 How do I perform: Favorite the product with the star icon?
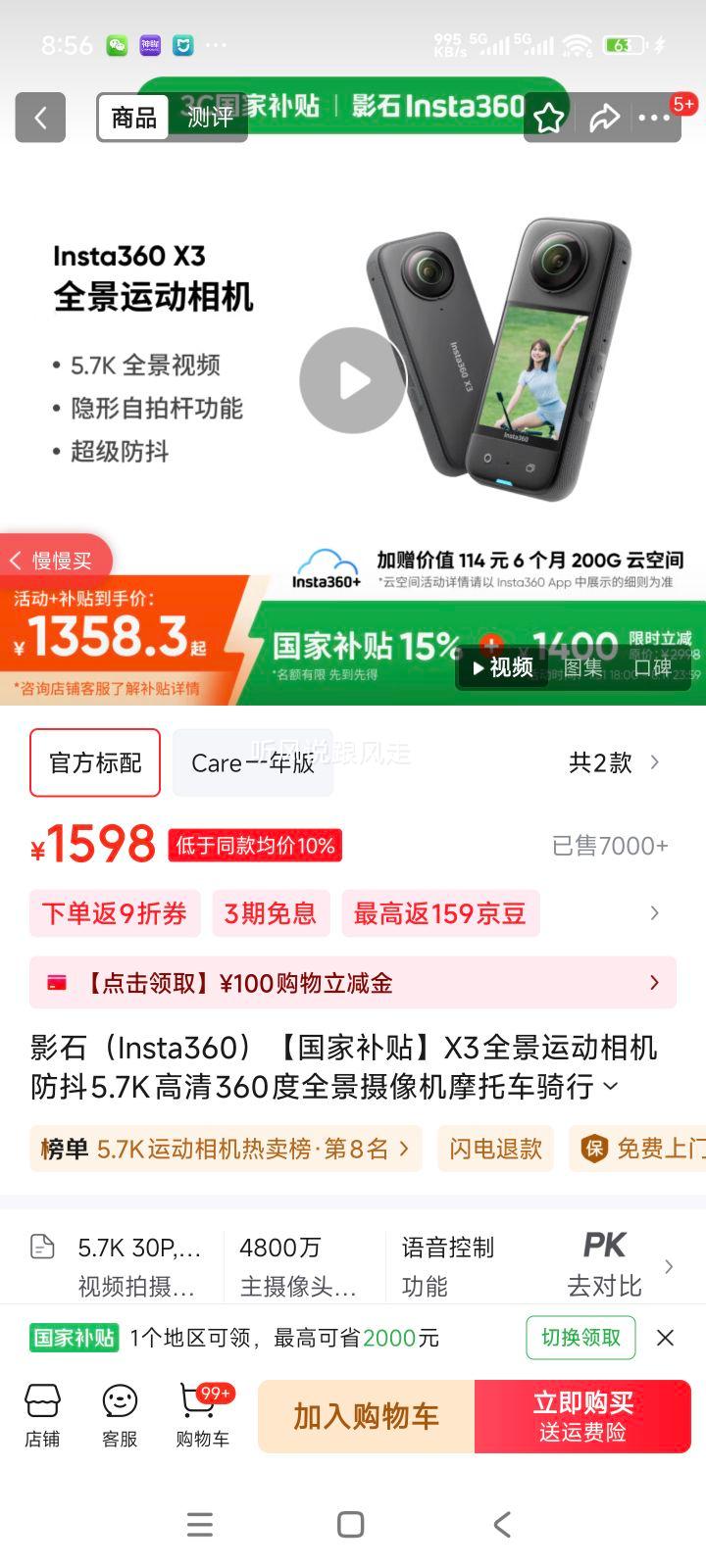point(548,117)
